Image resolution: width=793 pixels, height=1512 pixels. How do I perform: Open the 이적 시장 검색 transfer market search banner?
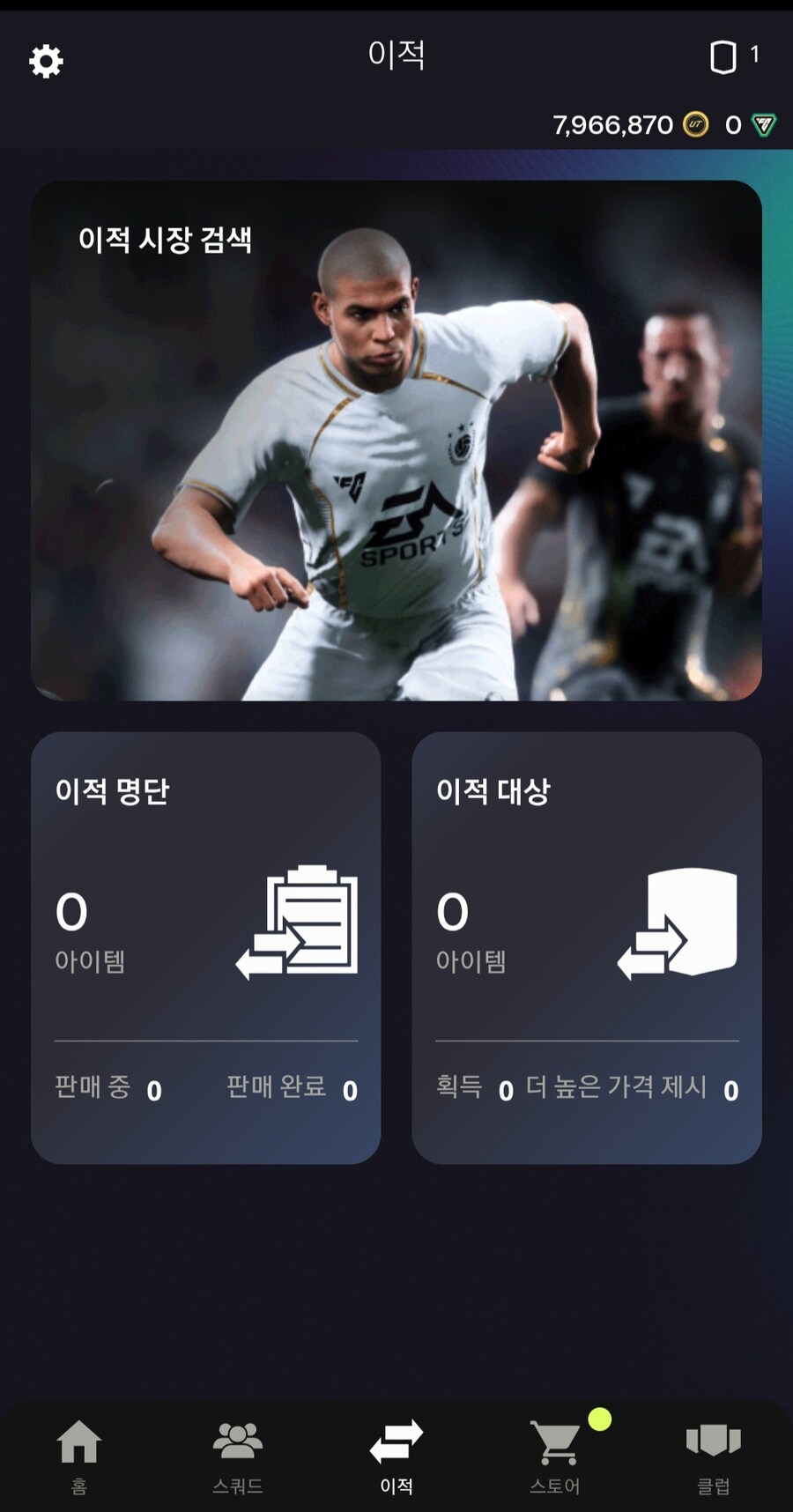pyautogui.click(x=396, y=438)
